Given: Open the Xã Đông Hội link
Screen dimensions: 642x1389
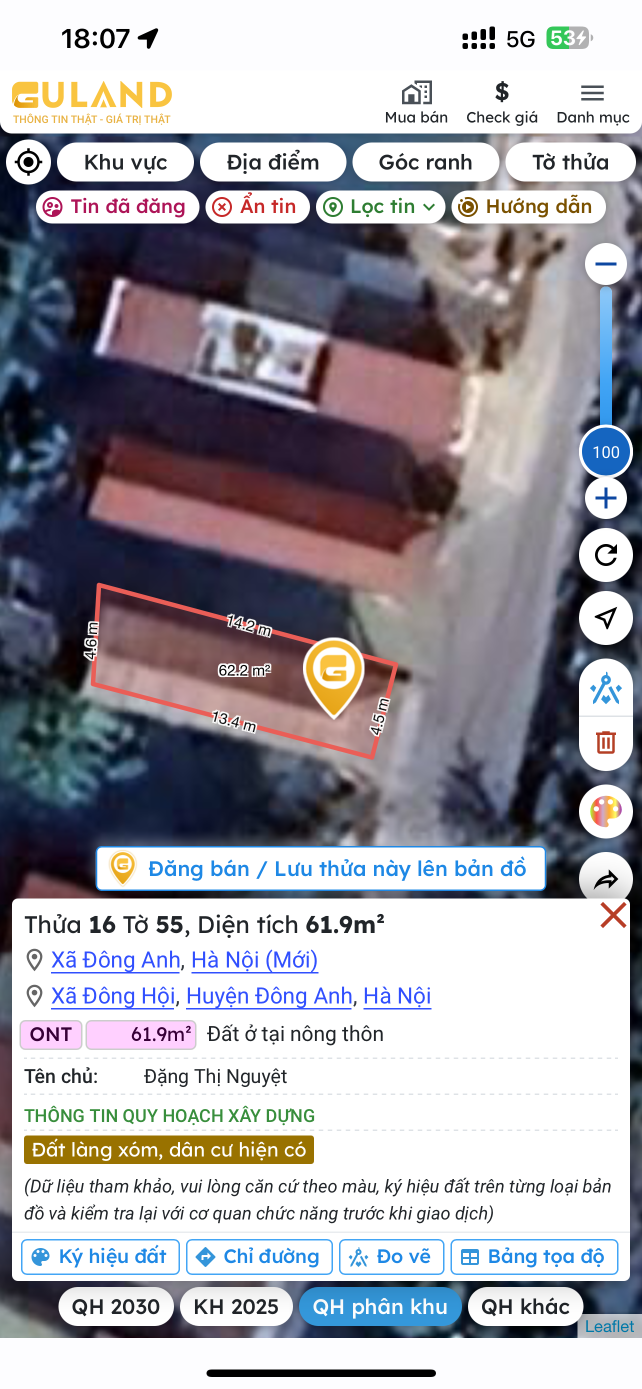Looking at the screenshot, I should point(113,996).
